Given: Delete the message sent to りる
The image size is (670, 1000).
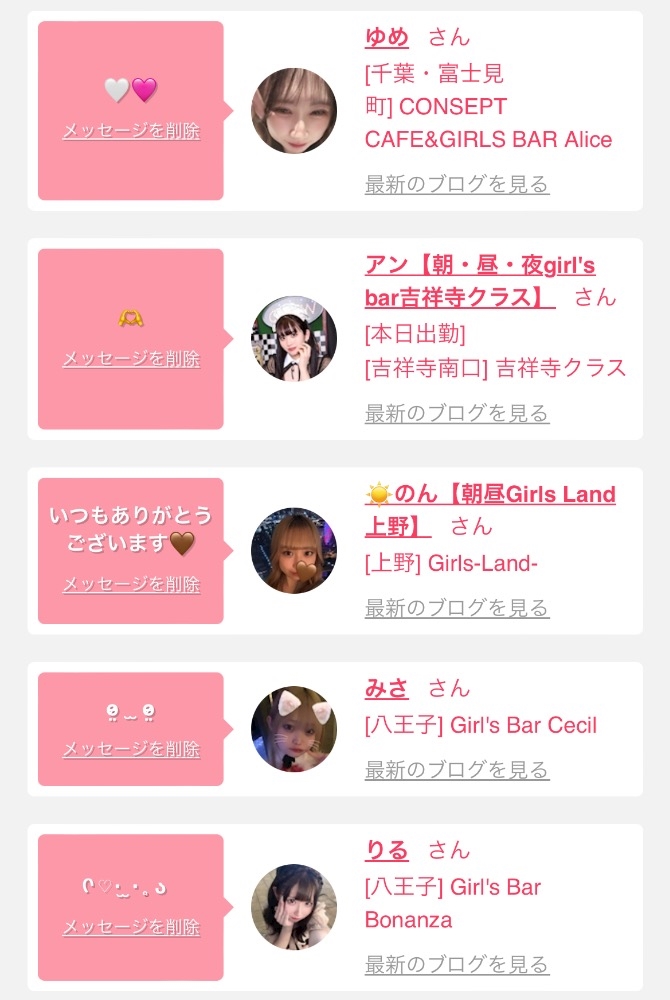Looking at the screenshot, I should point(131,927).
